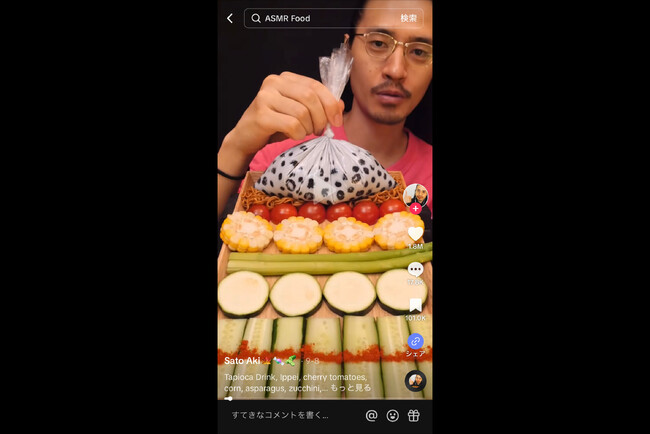Image resolution: width=650 pixels, height=434 pixels.
Task: Send a gift with the gift icon
Action: (413, 415)
